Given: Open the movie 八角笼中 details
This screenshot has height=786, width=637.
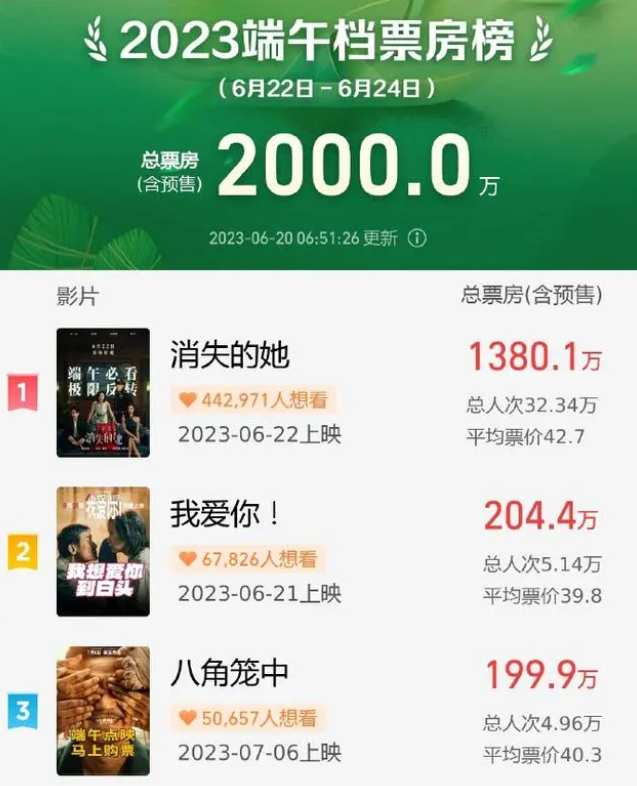Looking at the screenshot, I should 229,672.
